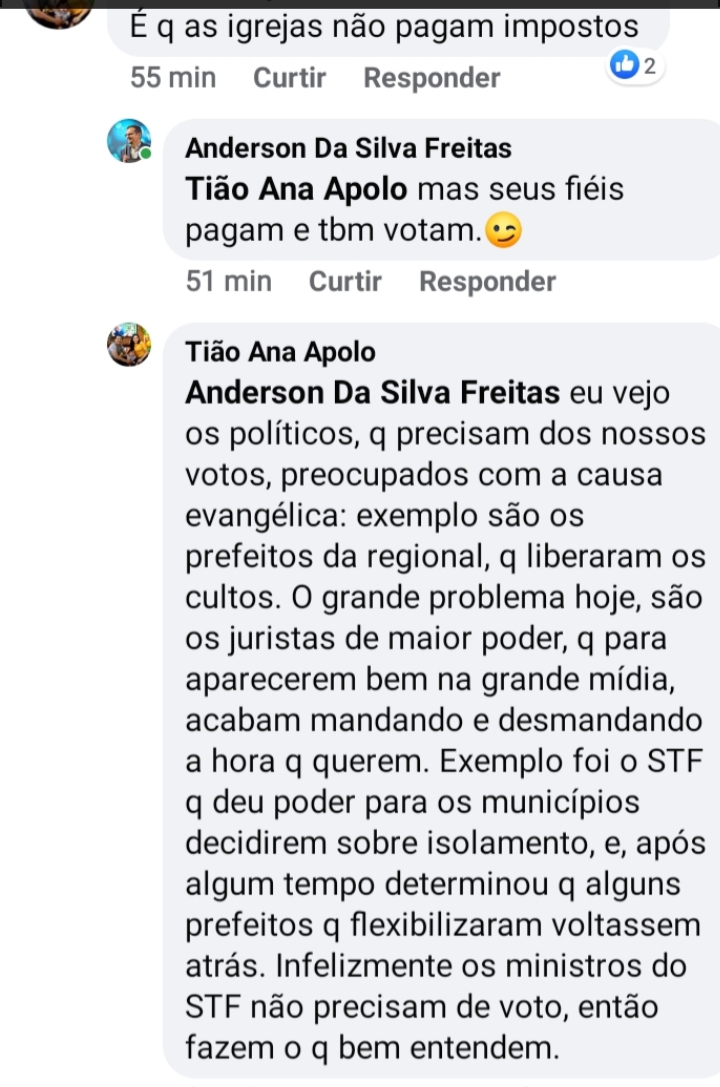Tap Responder under the 55 min comment
Viewport: 720px width, 1087px height.
431,78
